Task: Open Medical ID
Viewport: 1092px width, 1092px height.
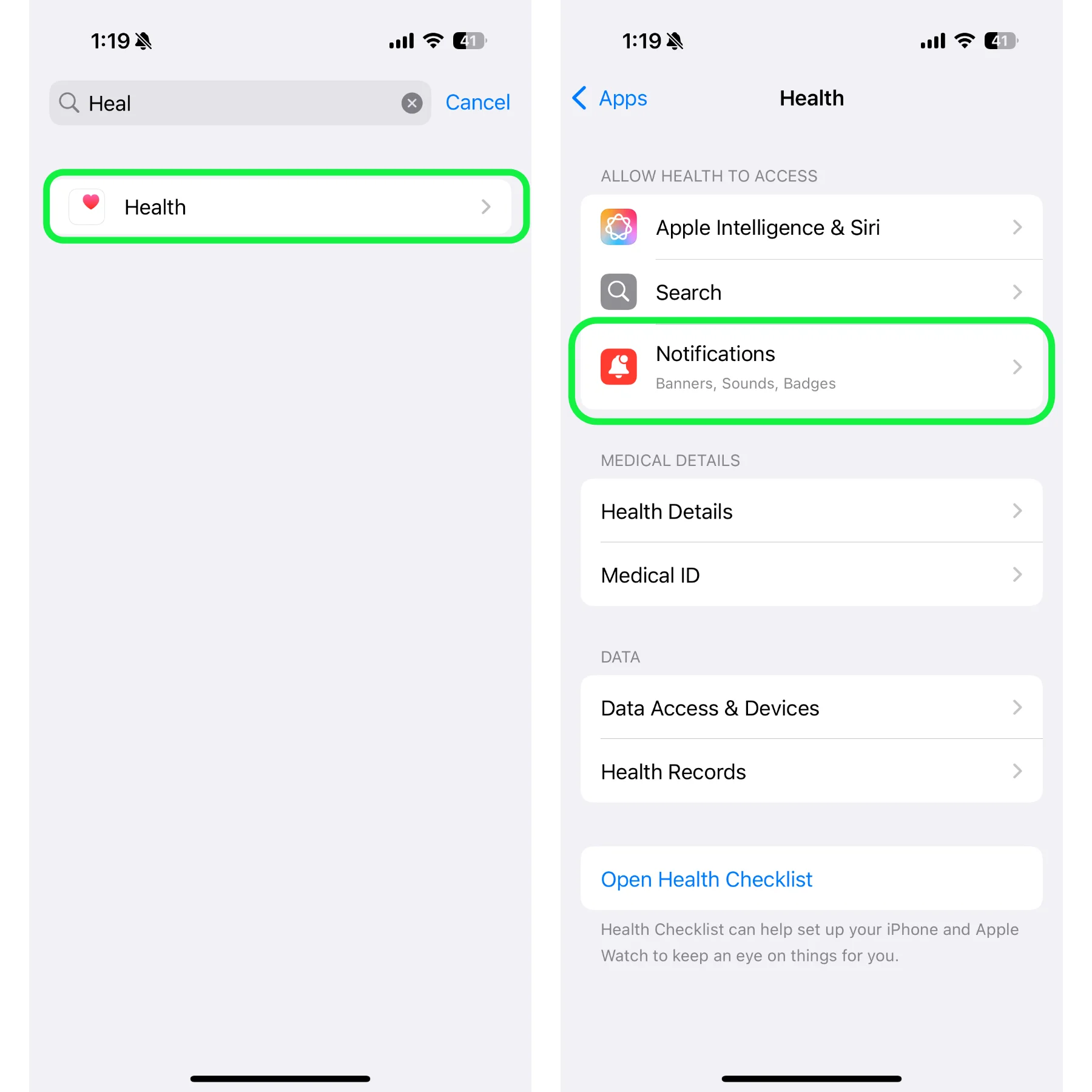Action: pos(811,575)
